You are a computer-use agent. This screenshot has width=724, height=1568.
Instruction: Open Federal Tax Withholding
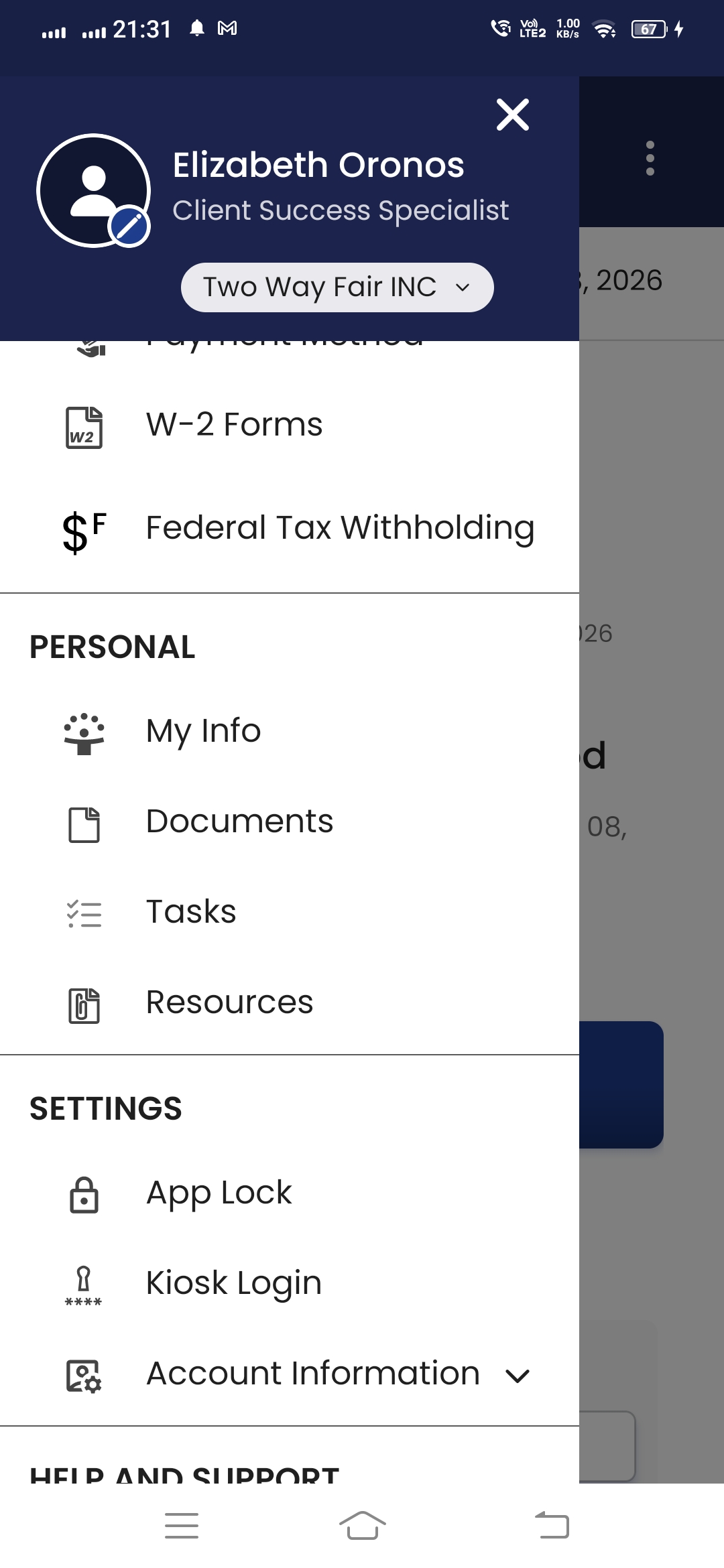[x=290, y=528]
